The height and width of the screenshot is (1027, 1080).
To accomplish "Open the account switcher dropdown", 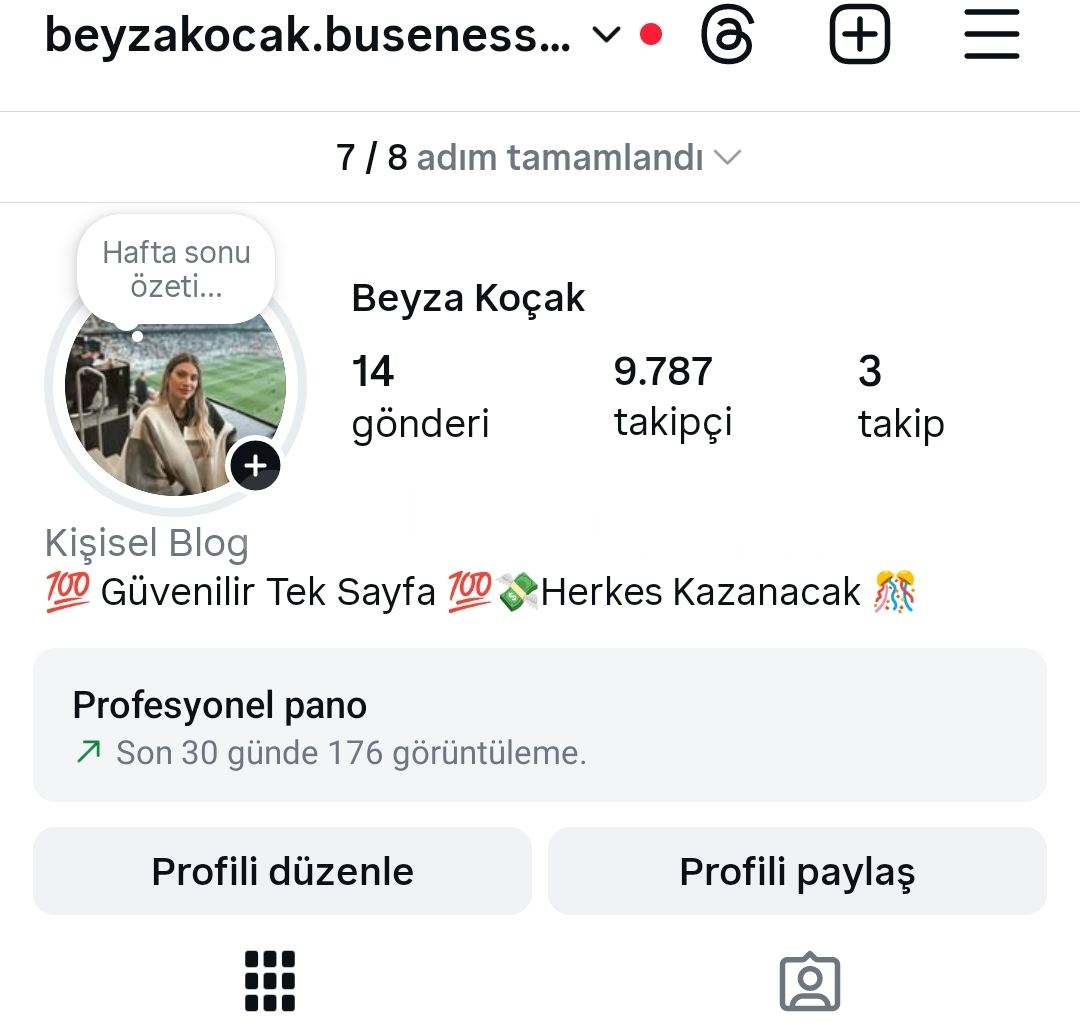I will (606, 36).
